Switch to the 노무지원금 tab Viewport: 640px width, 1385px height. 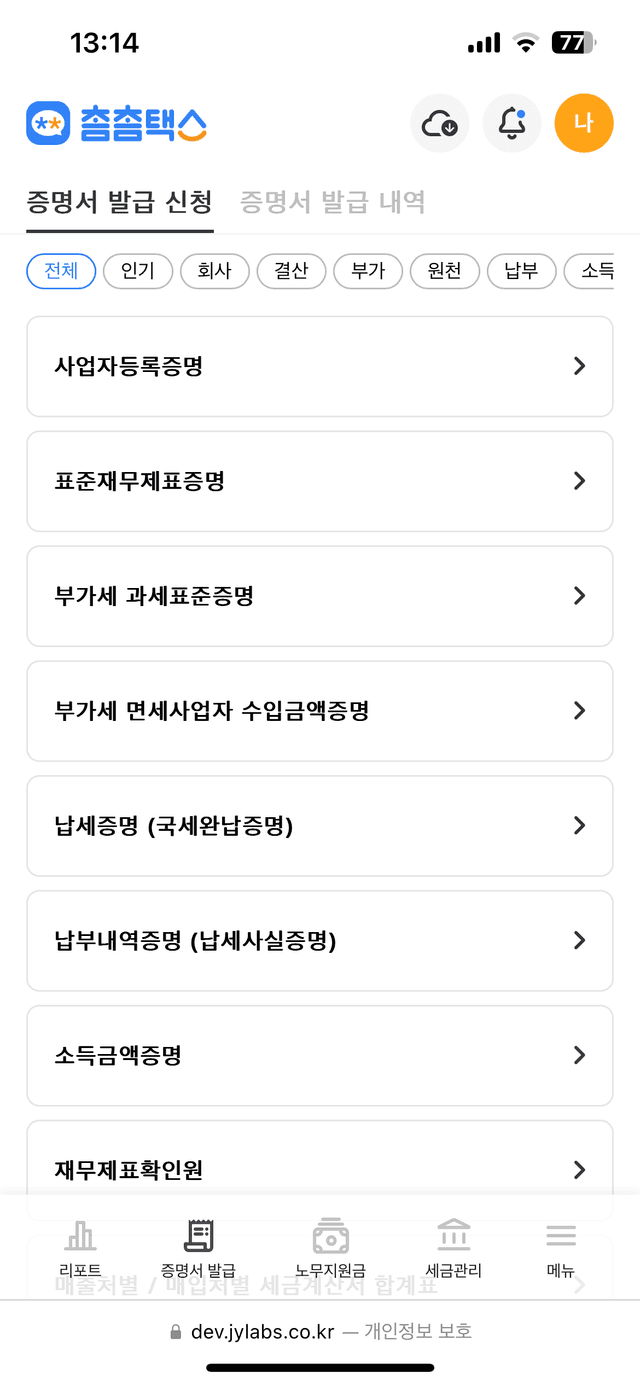[330, 1248]
